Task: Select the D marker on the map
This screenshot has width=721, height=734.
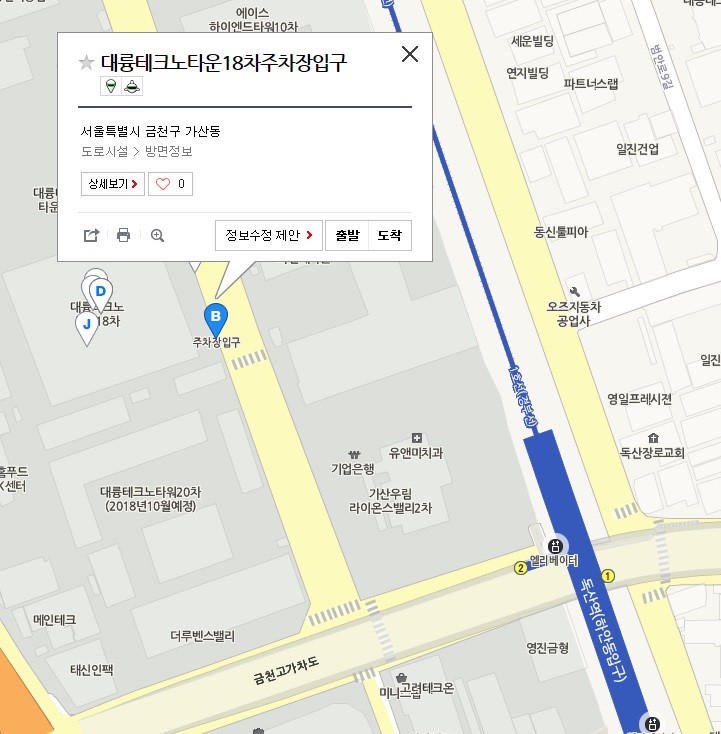Action: click(x=98, y=290)
